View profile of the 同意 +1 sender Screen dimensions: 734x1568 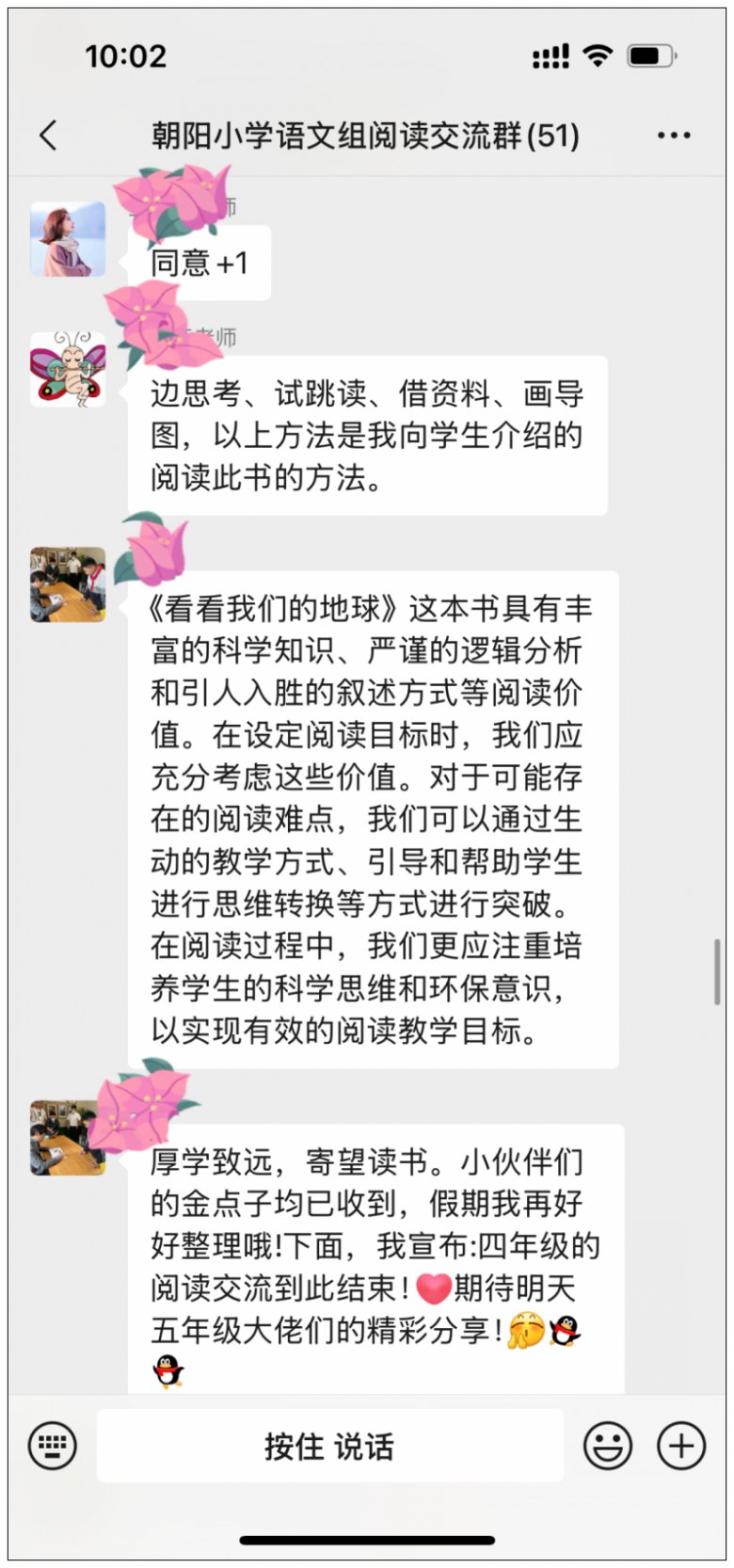click(x=68, y=239)
